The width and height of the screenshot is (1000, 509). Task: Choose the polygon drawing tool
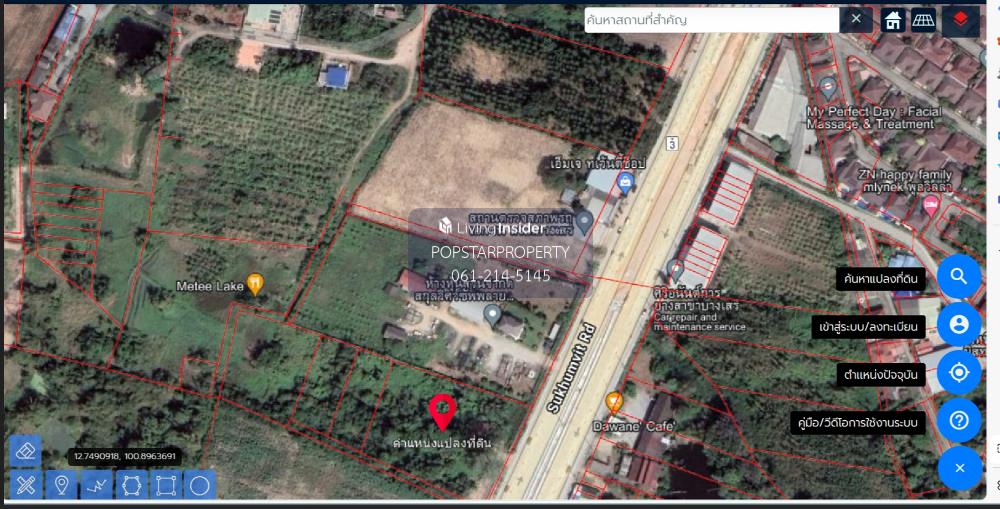[131, 486]
